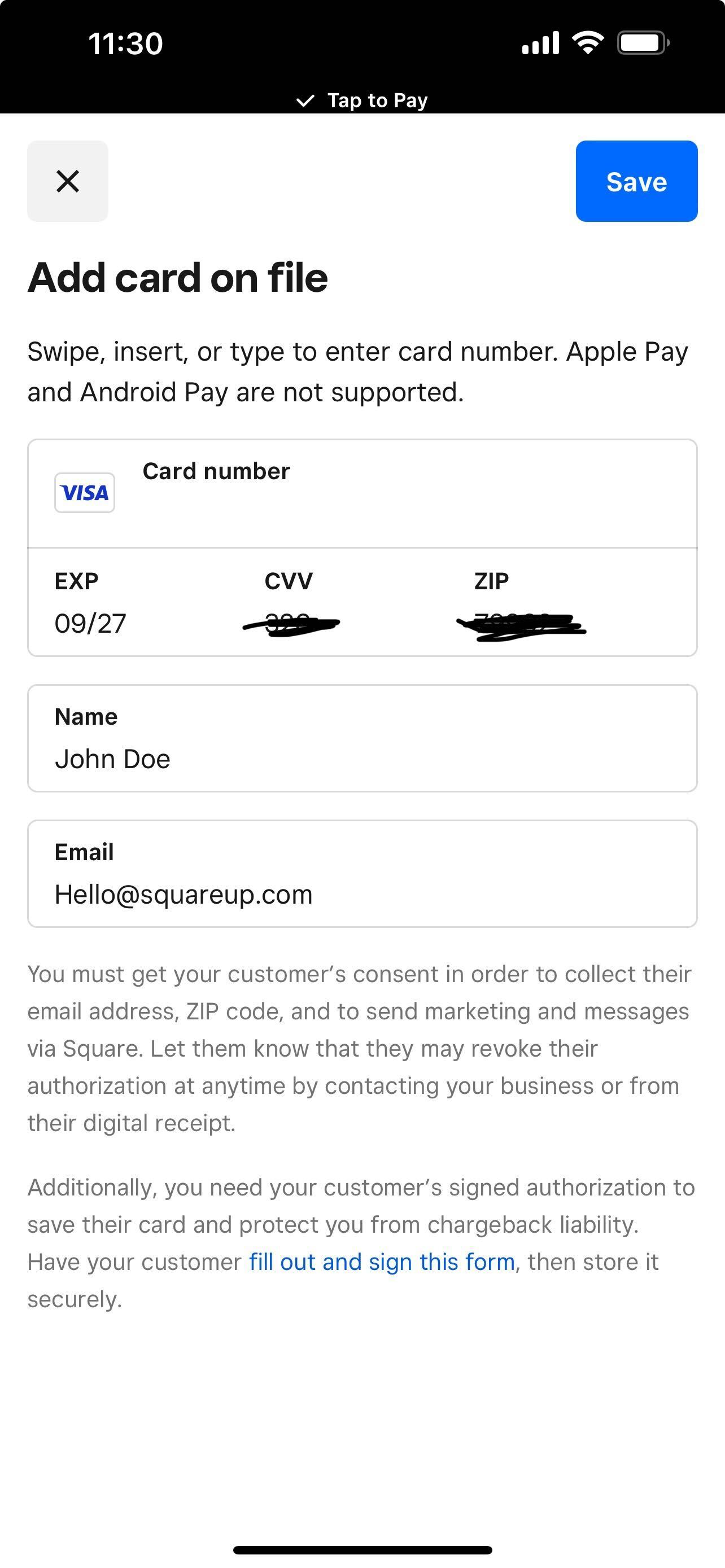Image resolution: width=725 pixels, height=1568 pixels.
Task: Close the Add card on file screen
Action: tap(68, 181)
